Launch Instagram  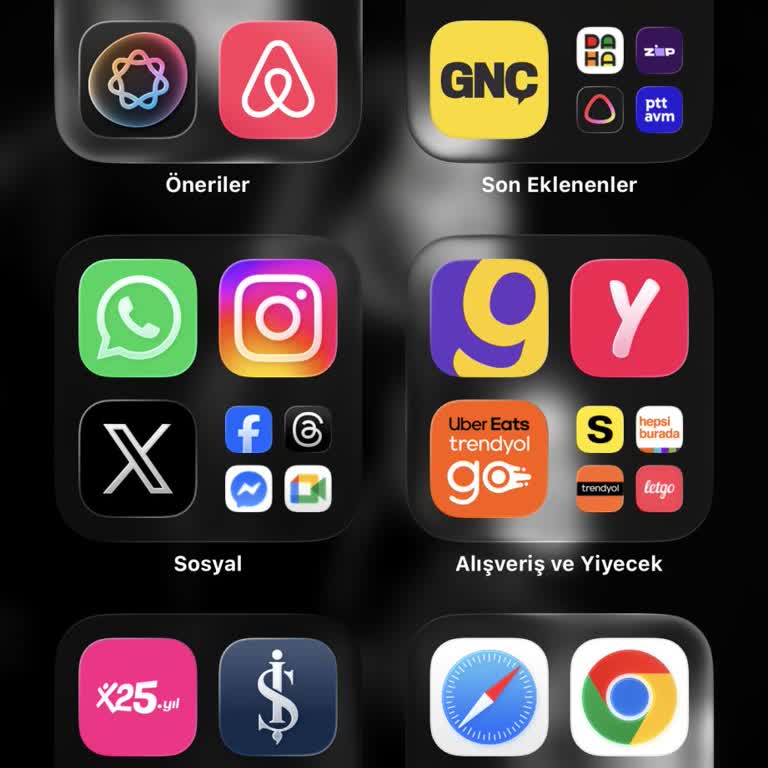point(278,318)
